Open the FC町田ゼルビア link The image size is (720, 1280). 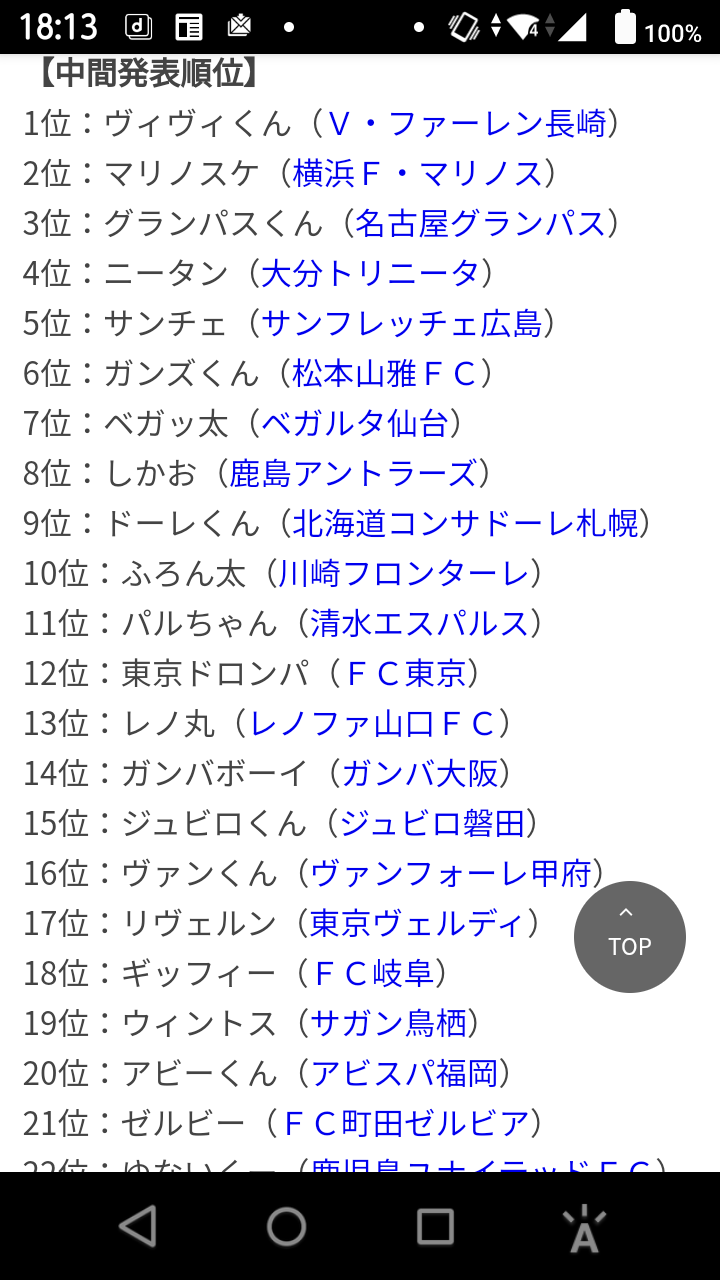tap(404, 1124)
